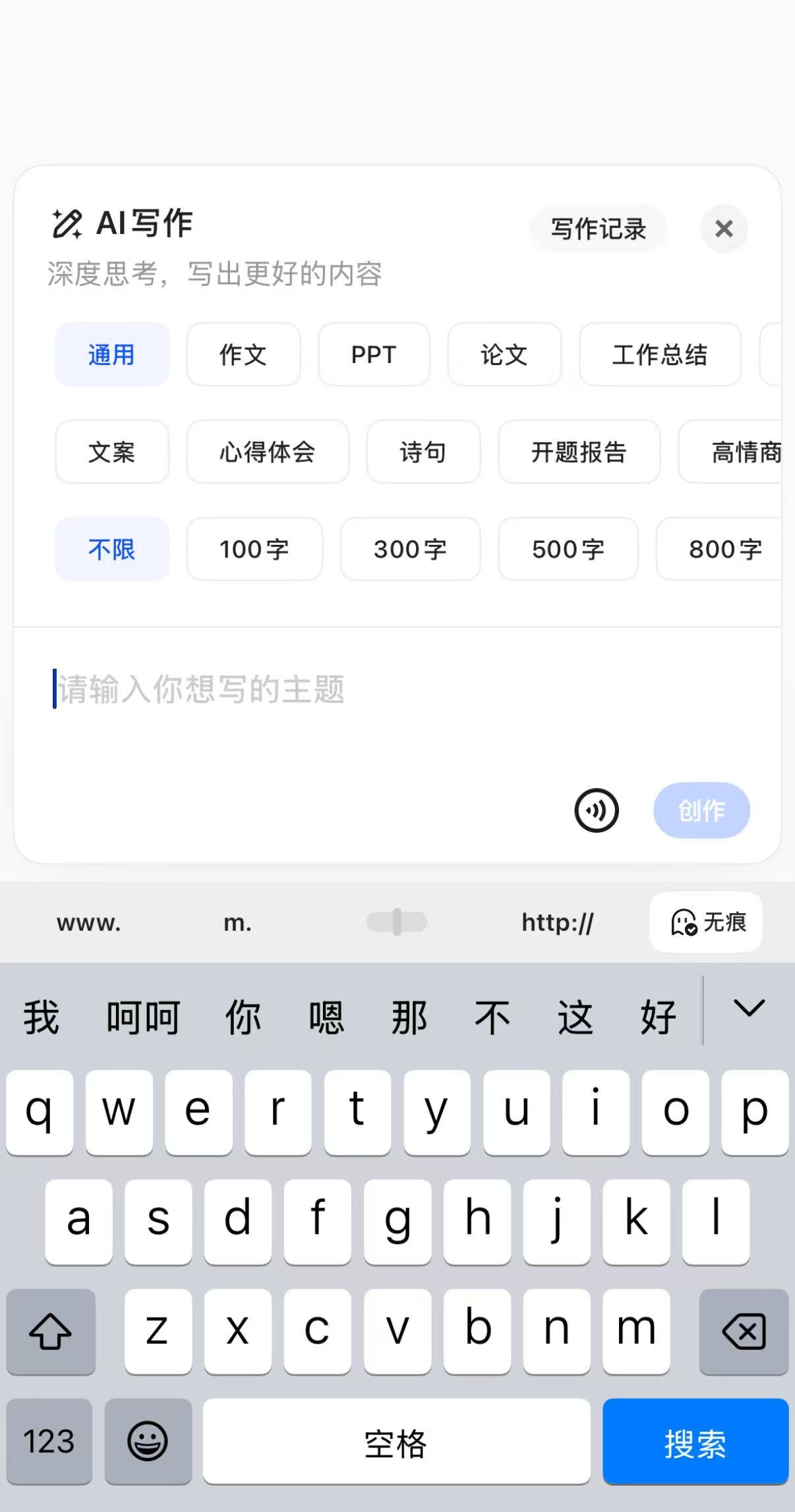This screenshot has width=795, height=1512.
Task: Set length to 100字
Action: pyautogui.click(x=254, y=549)
